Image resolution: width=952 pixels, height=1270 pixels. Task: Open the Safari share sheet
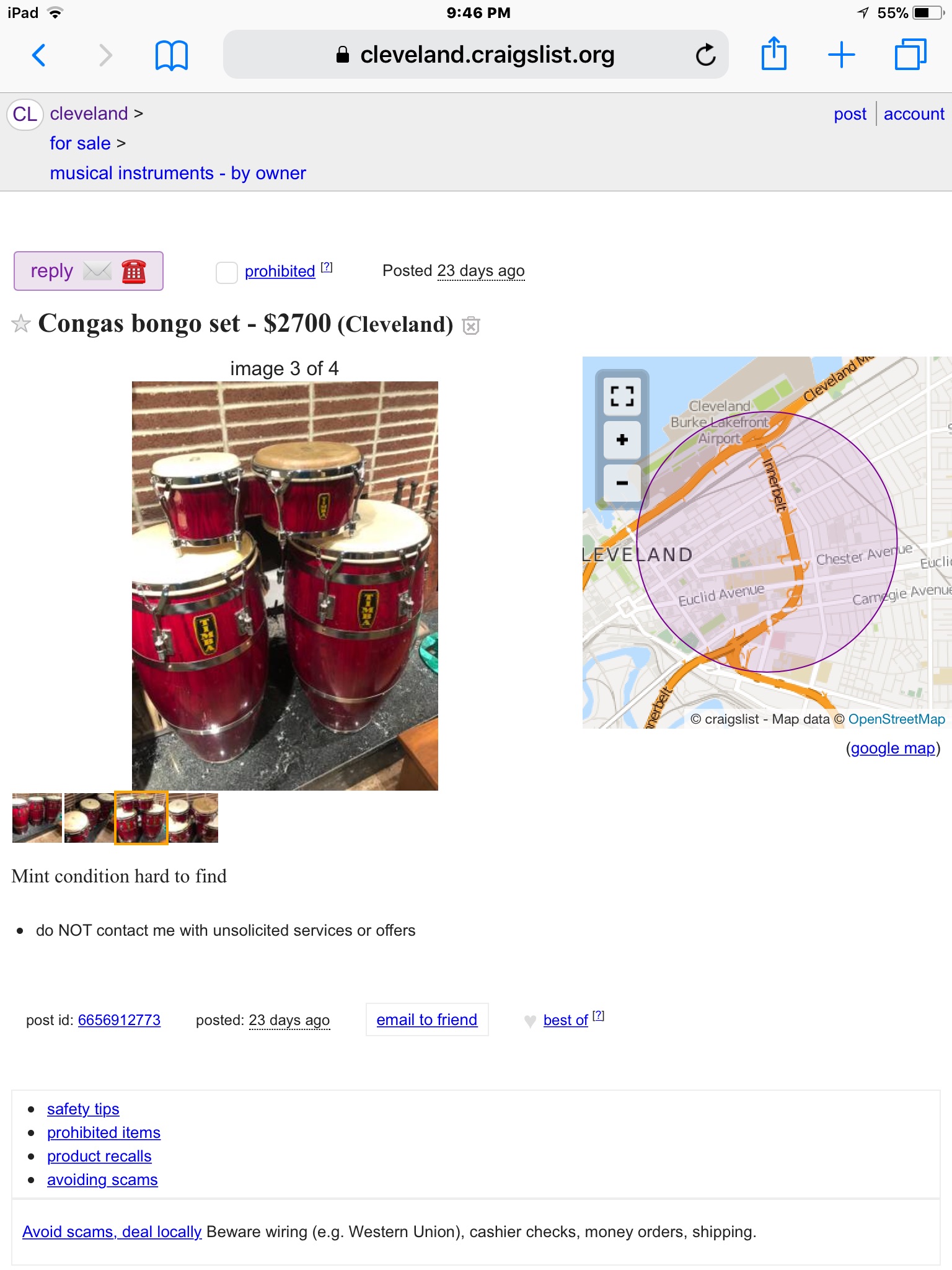(x=773, y=55)
